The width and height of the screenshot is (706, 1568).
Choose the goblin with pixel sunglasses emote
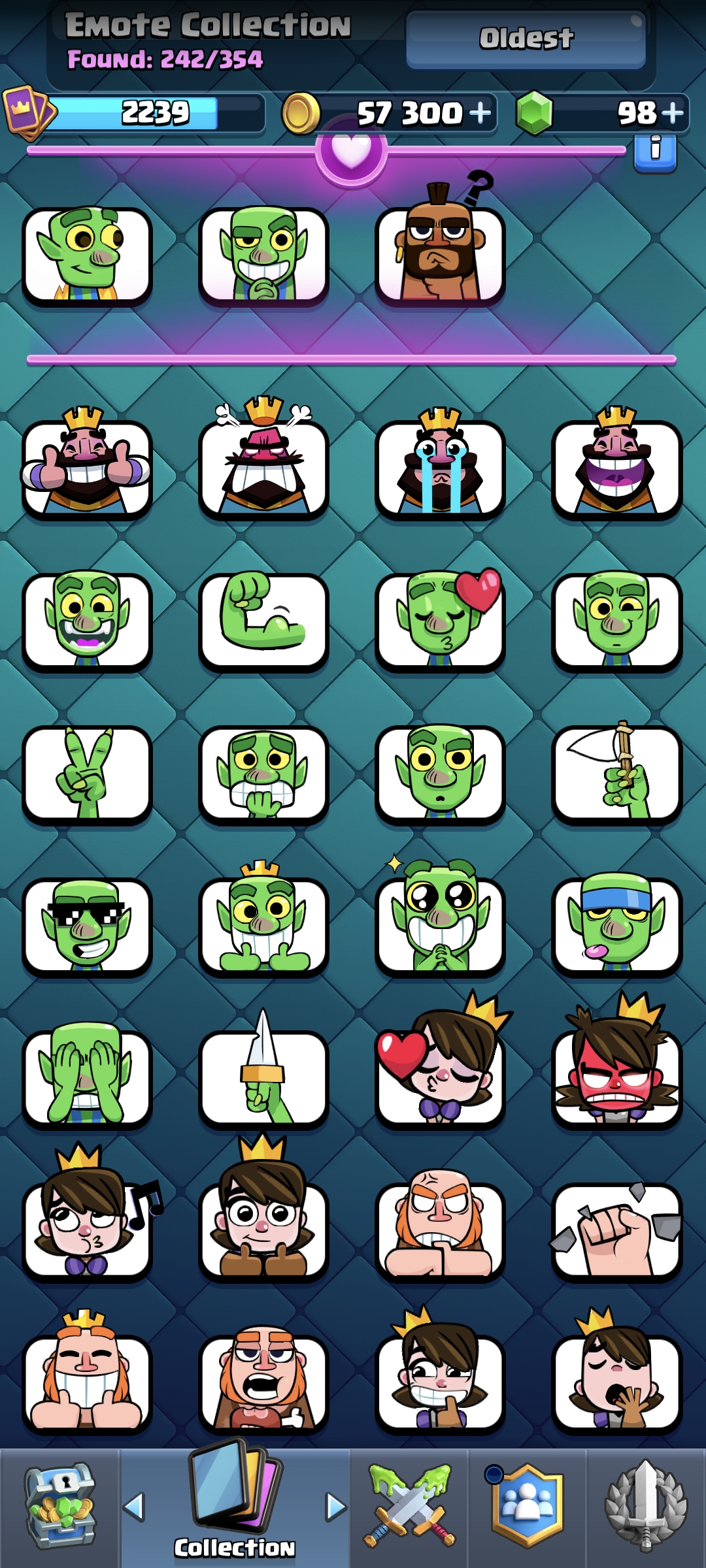[x=87, y=926]
